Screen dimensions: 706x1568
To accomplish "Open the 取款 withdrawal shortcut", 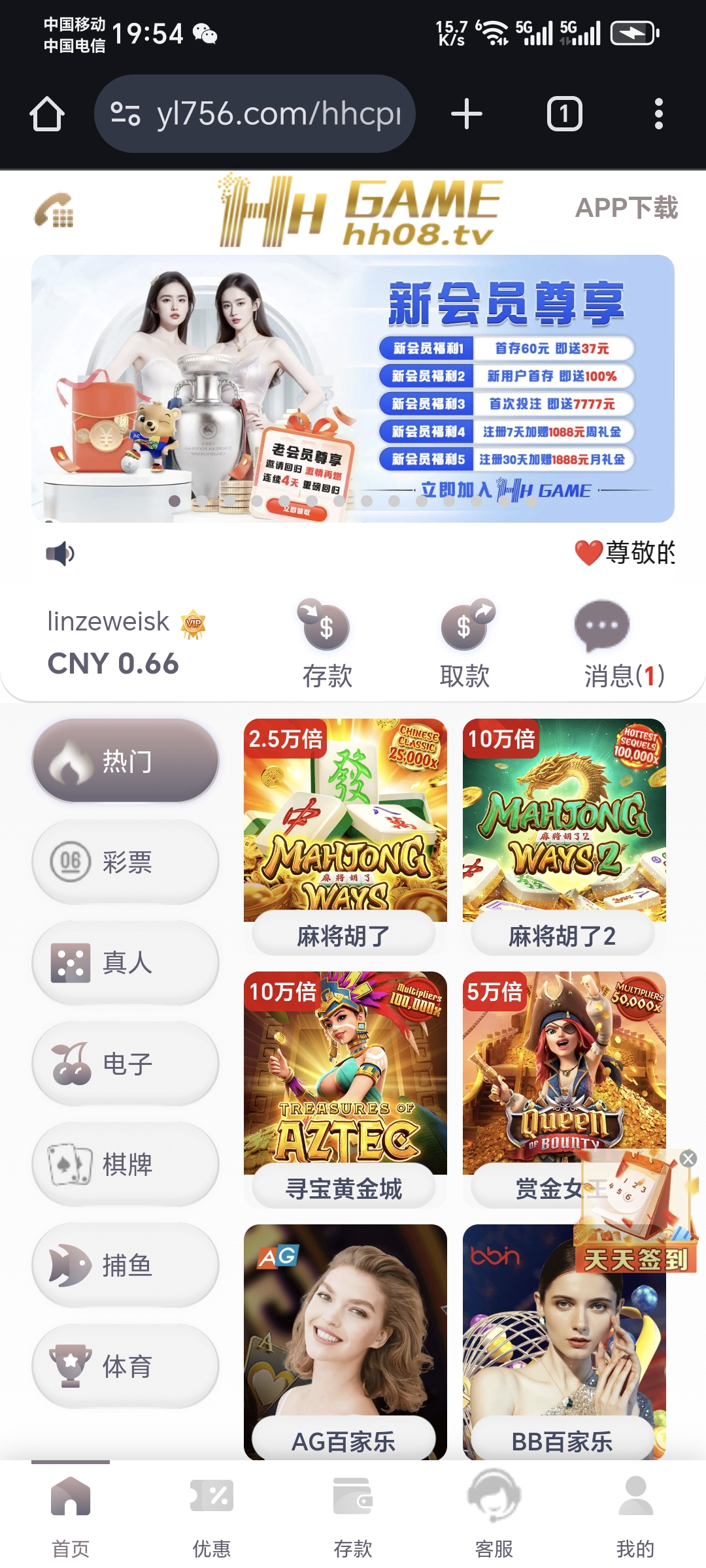I will pos(465,644).
